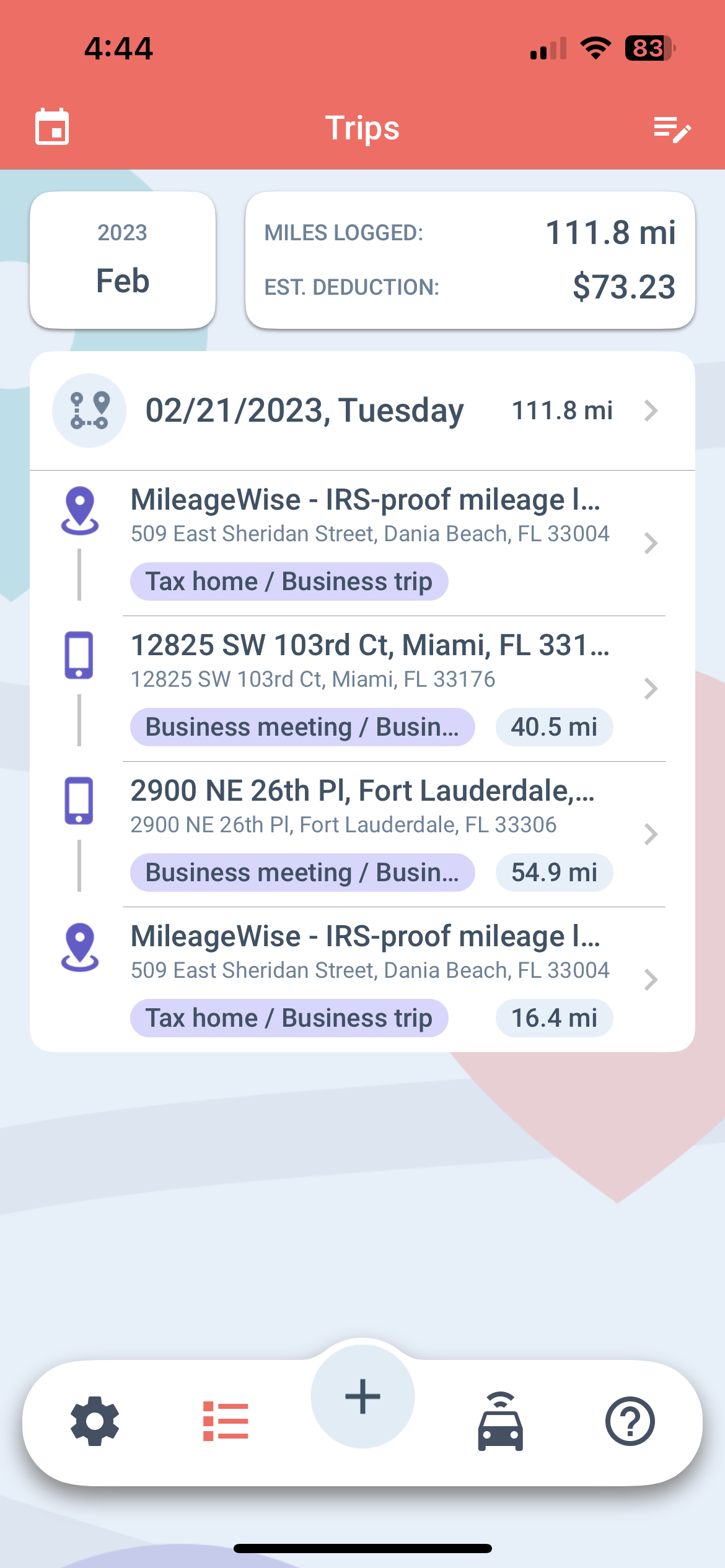The image size is (725, 1568).
Task: Open the 12825 SW 103rd Ct Miami trip
Action: pos(362,689)
